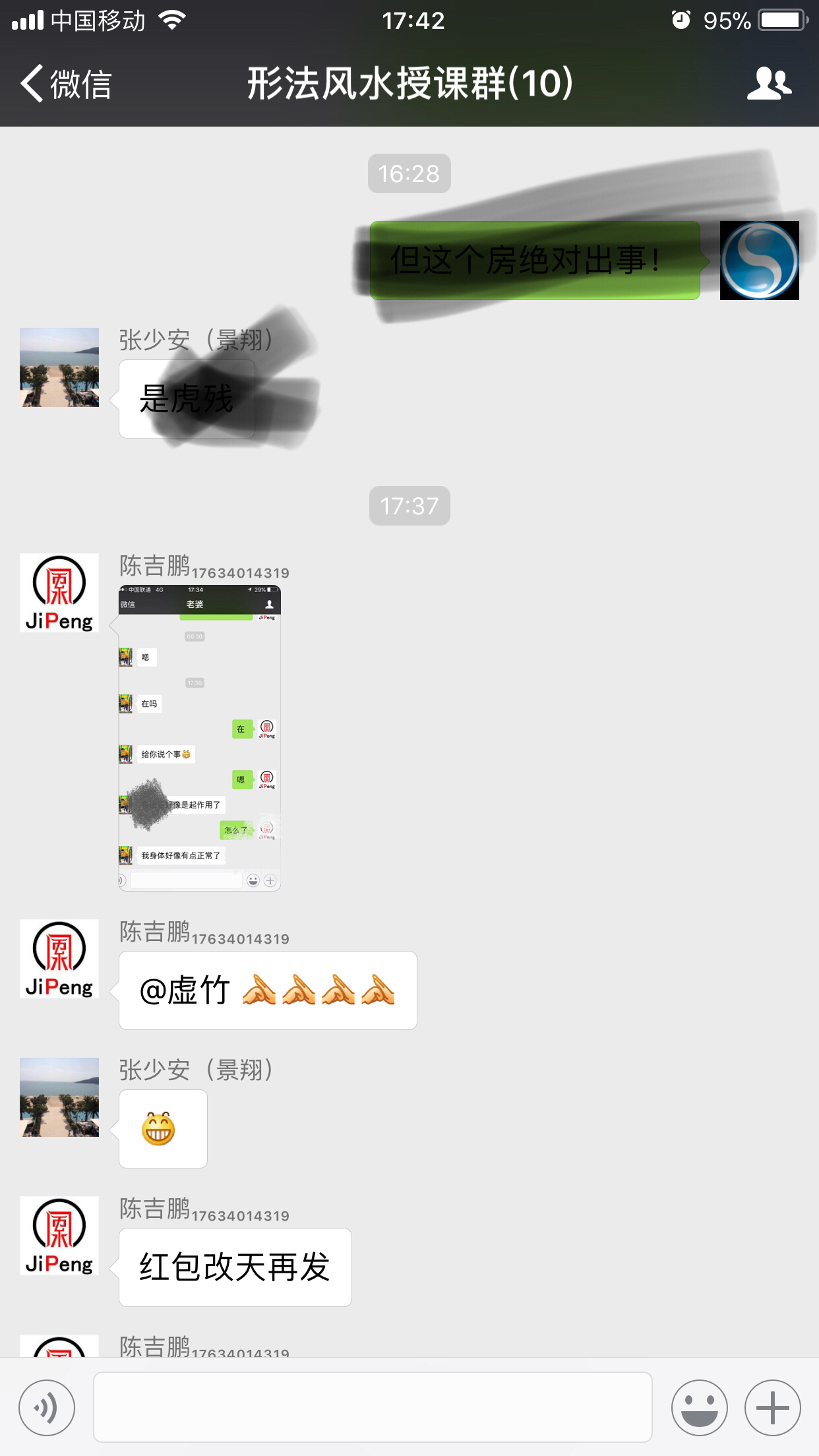Open the group members info icon

click(x=769, y=84)
